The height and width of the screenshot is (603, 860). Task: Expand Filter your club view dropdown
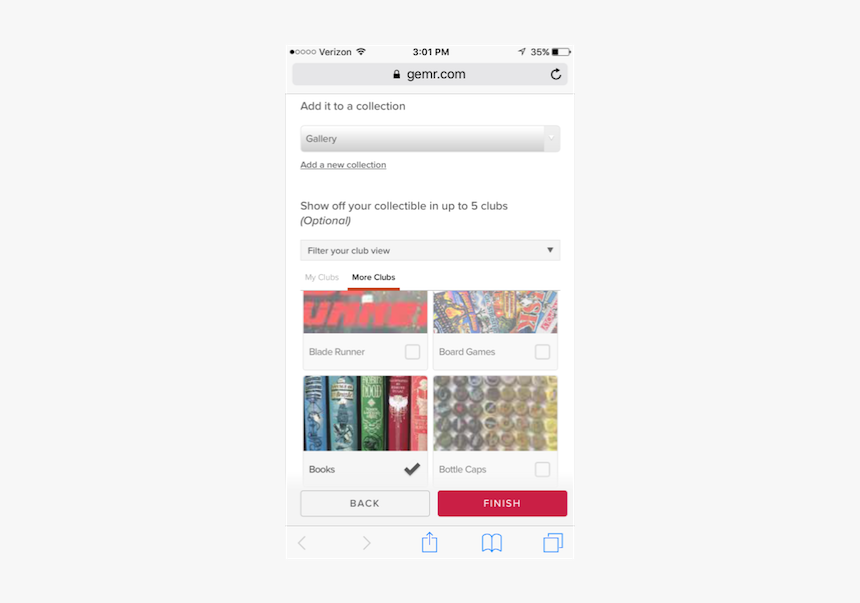(430, 250)
